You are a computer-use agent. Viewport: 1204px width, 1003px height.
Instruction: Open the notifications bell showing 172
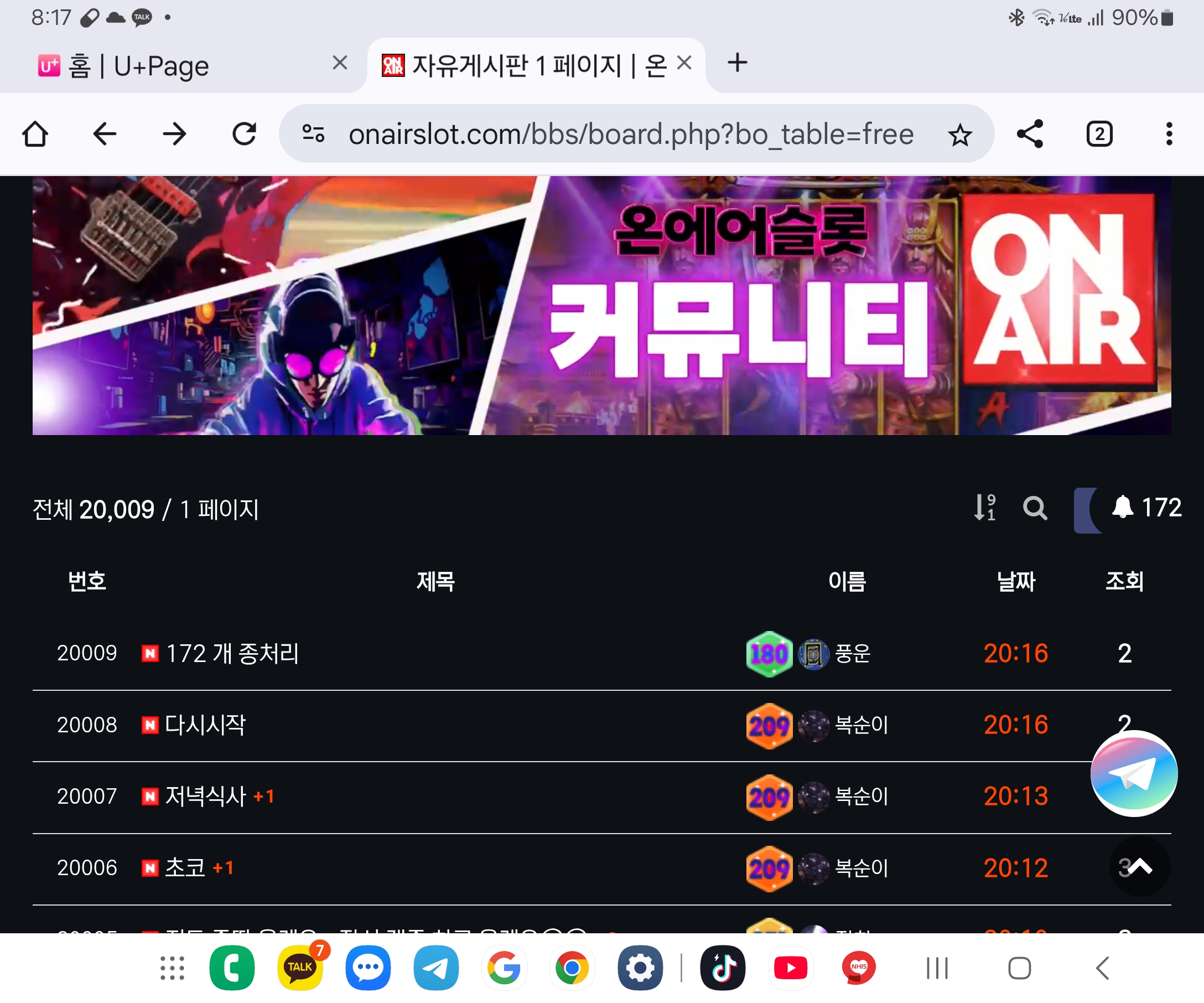click(1145, 508)
